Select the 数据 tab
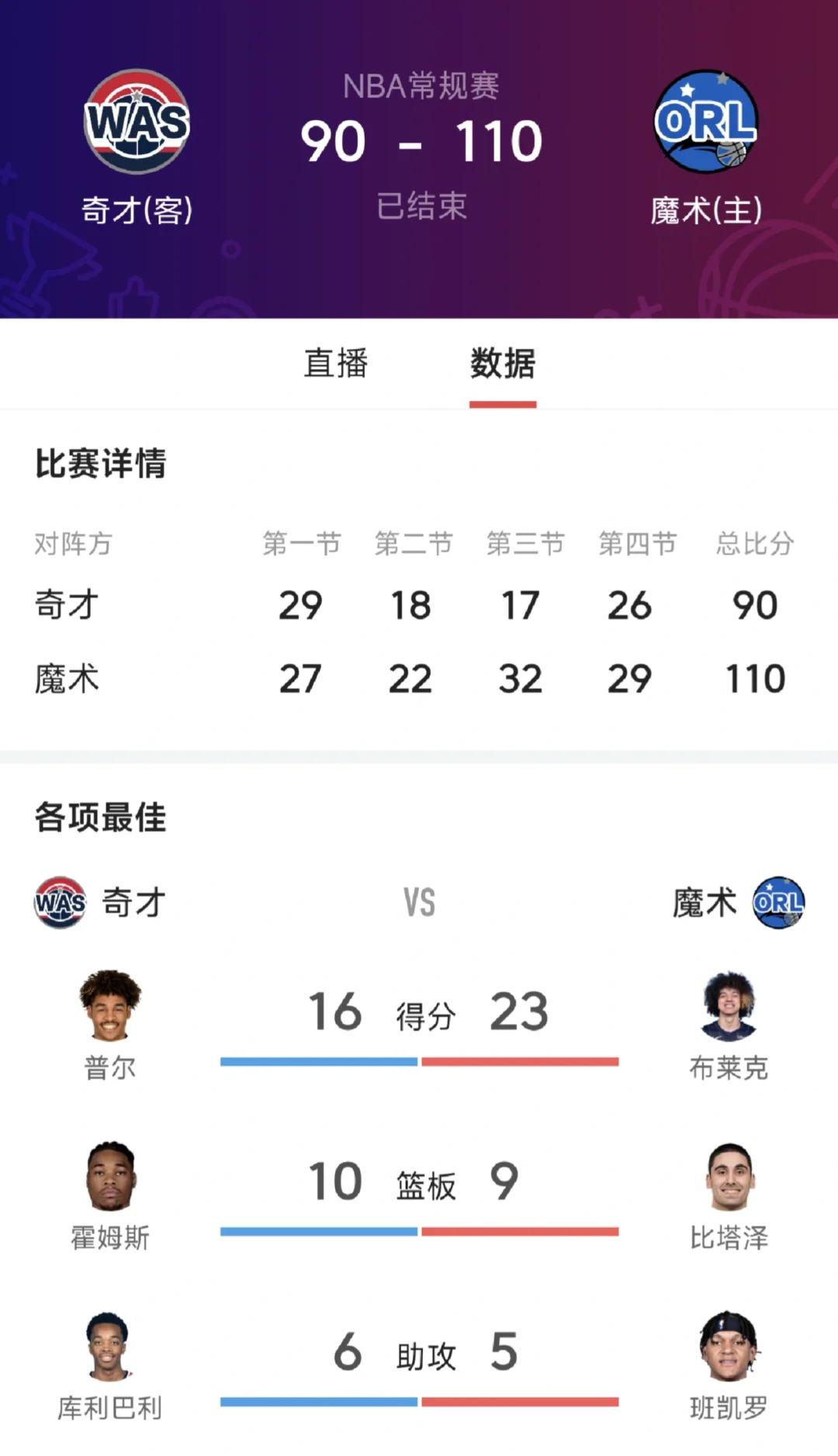 (503, 365)
